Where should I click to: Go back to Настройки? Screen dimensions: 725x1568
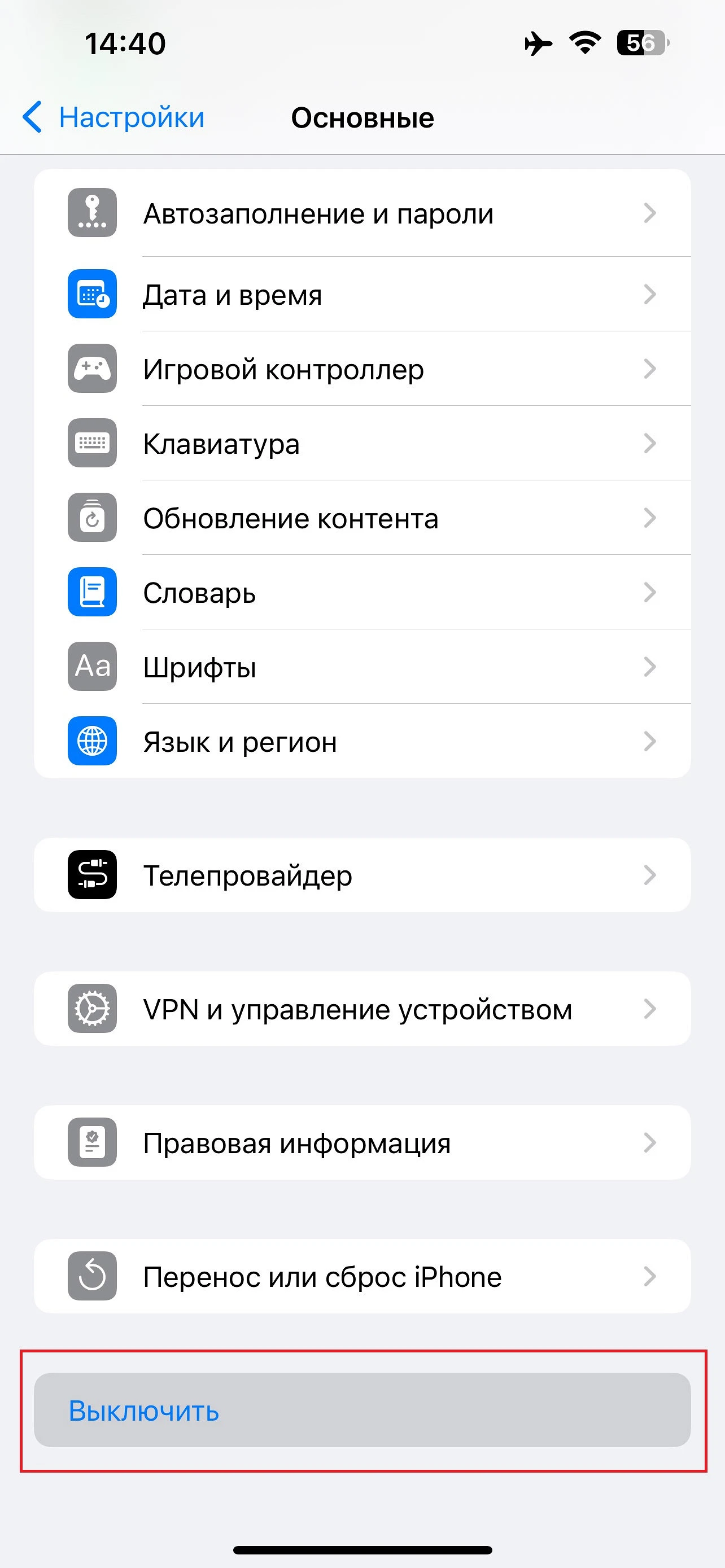(x=114, y=117)
